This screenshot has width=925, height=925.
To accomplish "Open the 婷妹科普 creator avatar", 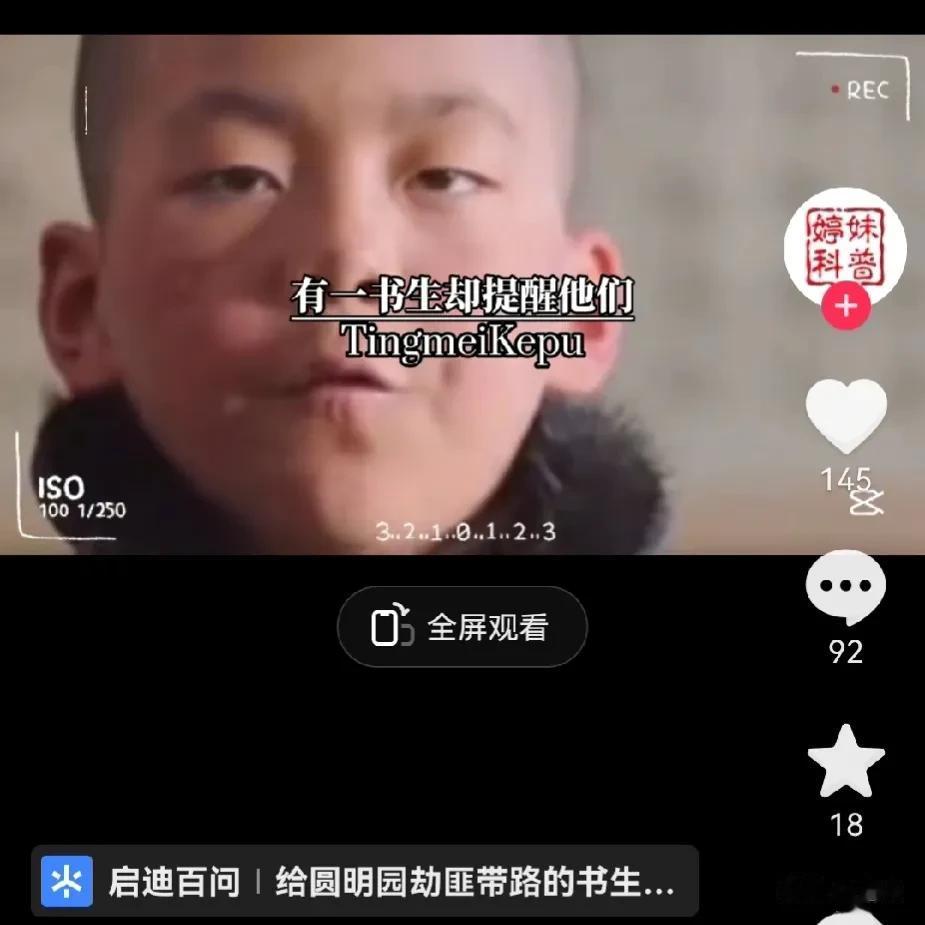I will click(x=845, y=244).
